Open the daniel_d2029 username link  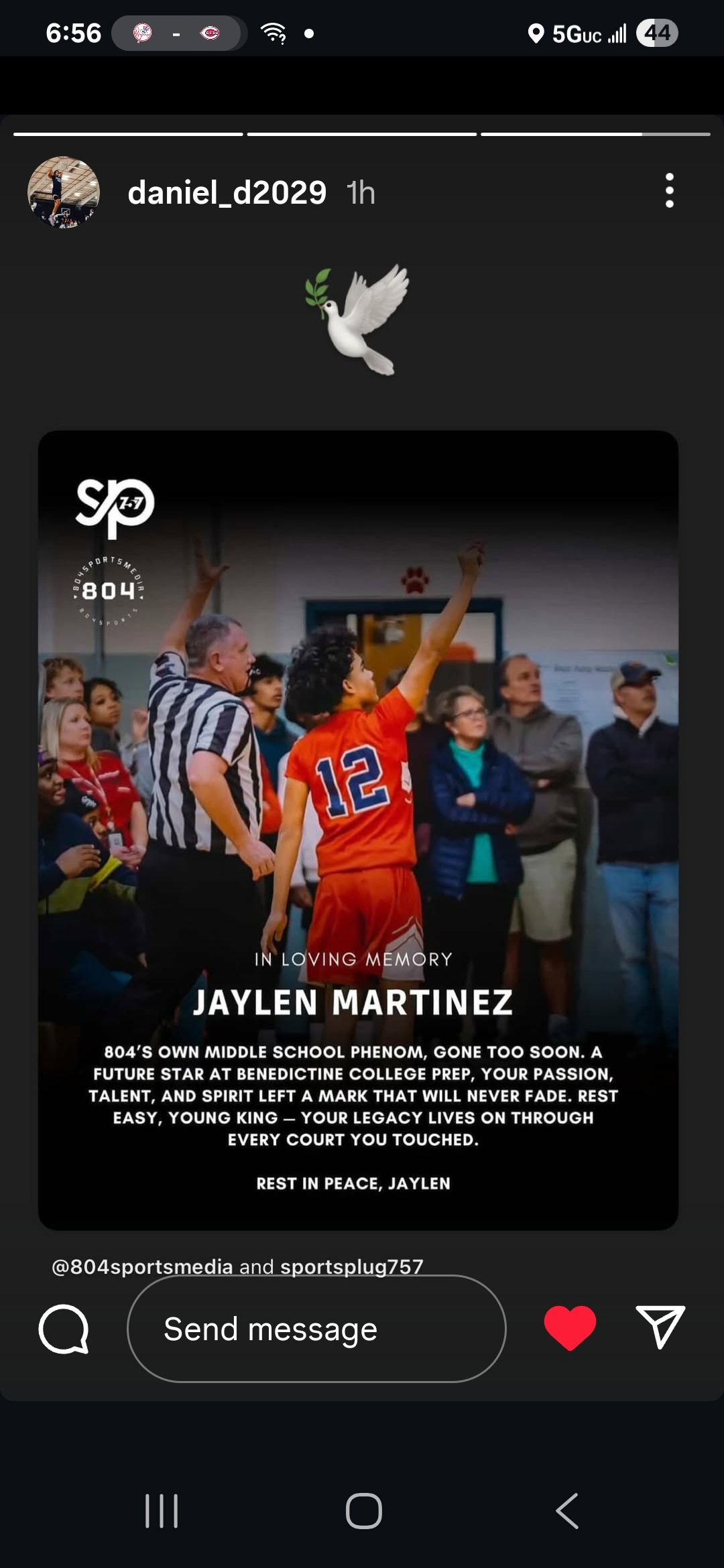[227, 193]
